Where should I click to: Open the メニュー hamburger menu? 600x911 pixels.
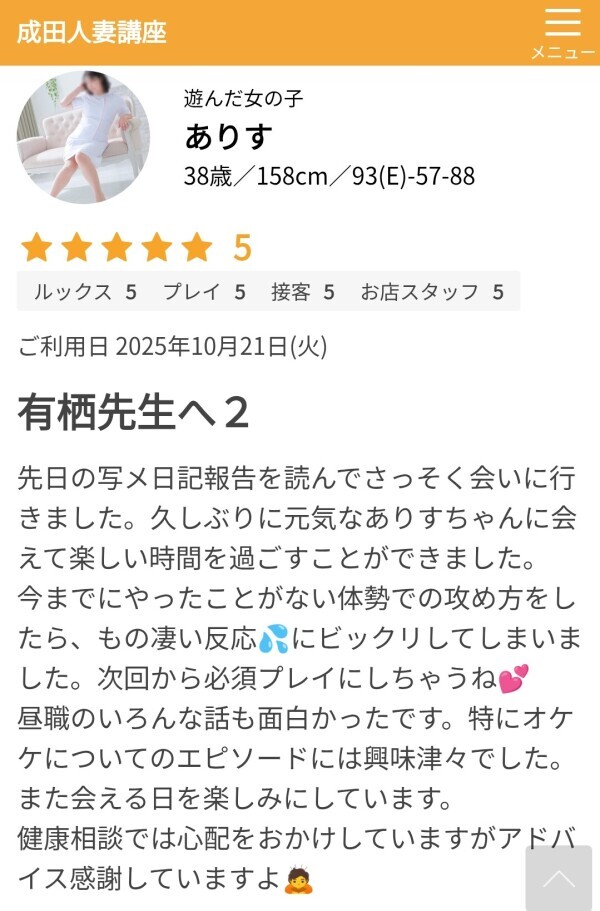pos(562,32)
